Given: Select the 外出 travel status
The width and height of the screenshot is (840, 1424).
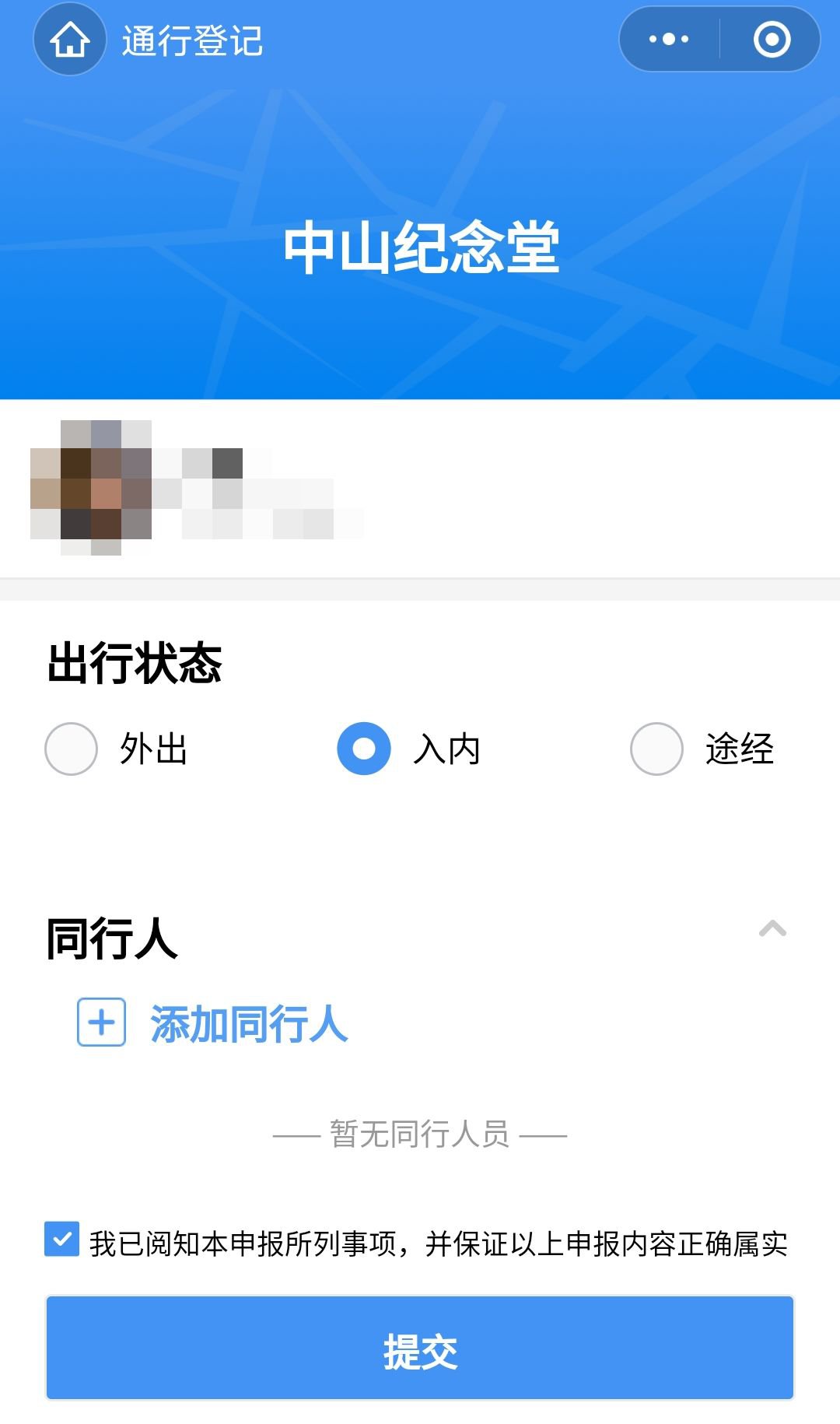Looking at the screenshot, I should 72,749.
